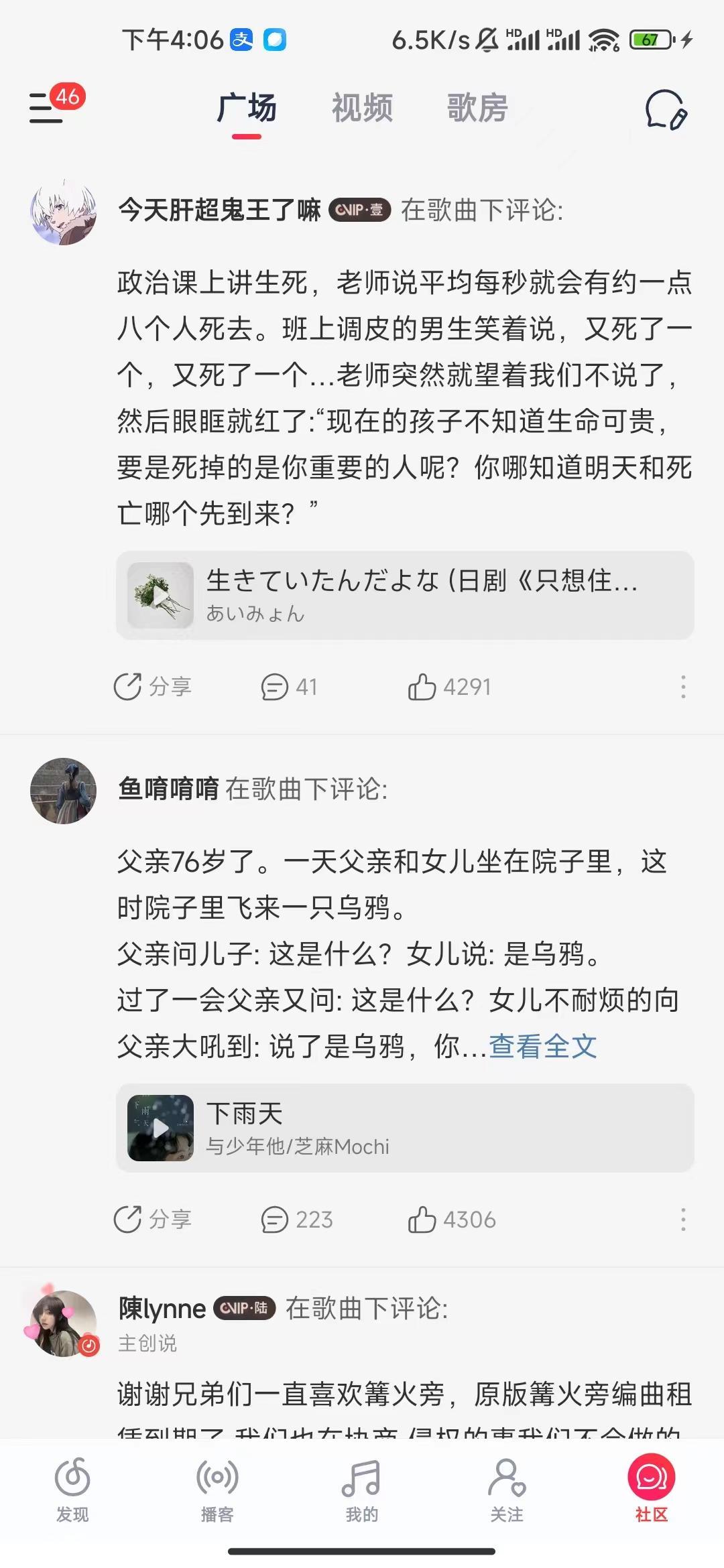
Task: Switch to the 歌房 tab
Action: (477, 108)
